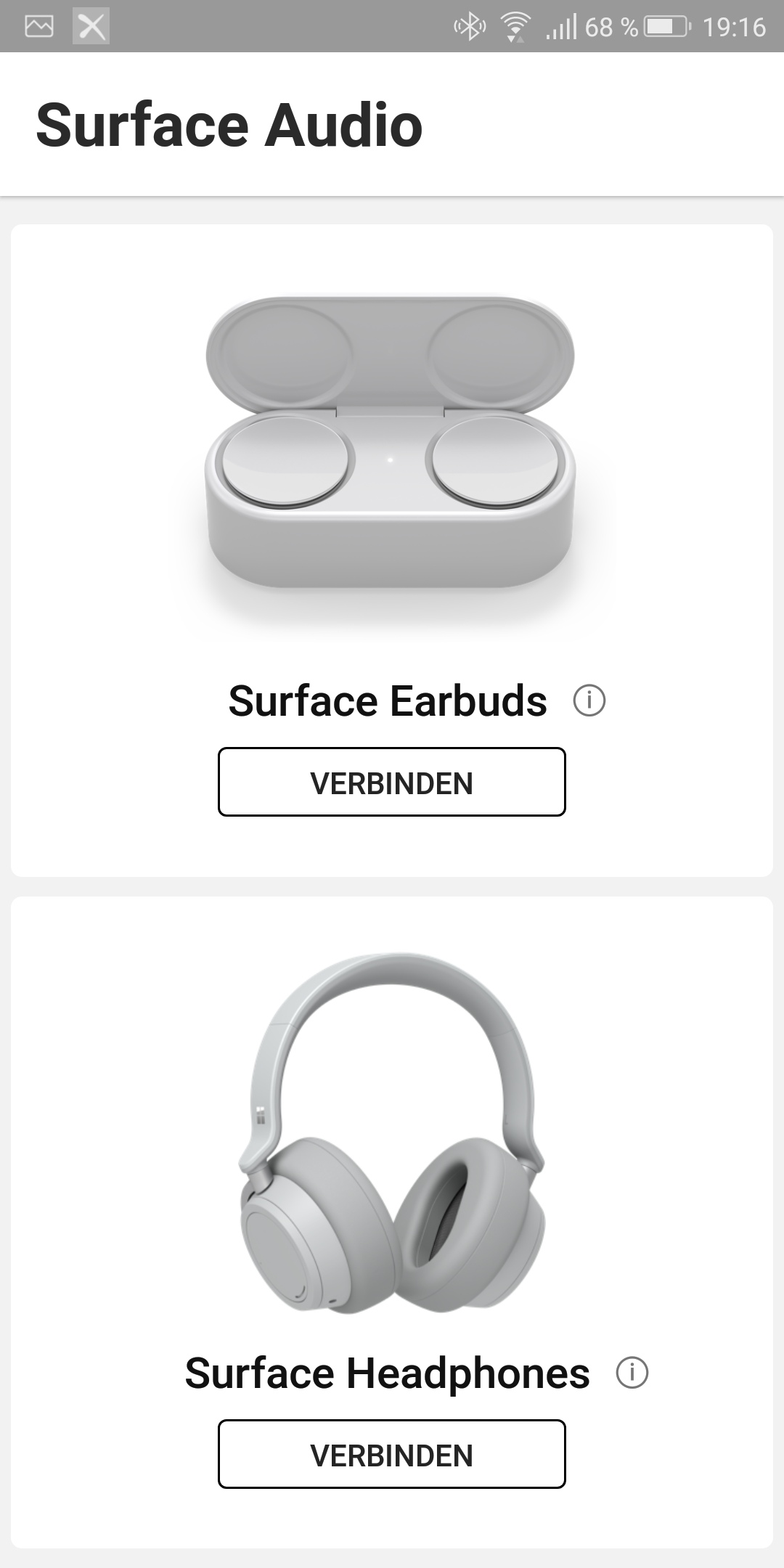Screen dimensions: 784x1568
Task: Tap VERBINDEN under Surface Earbuds
Action: (391, 783)
